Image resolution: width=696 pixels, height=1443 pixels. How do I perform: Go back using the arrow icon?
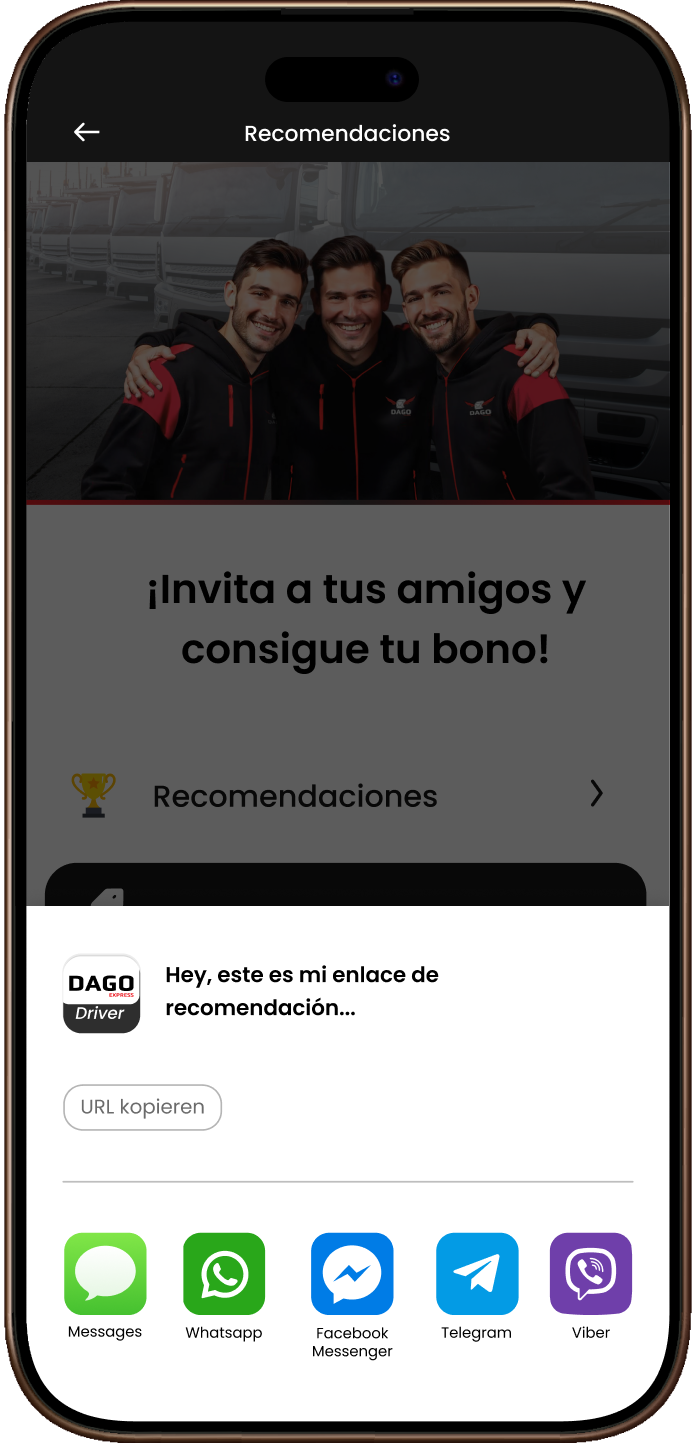click(x=87, y=132)
